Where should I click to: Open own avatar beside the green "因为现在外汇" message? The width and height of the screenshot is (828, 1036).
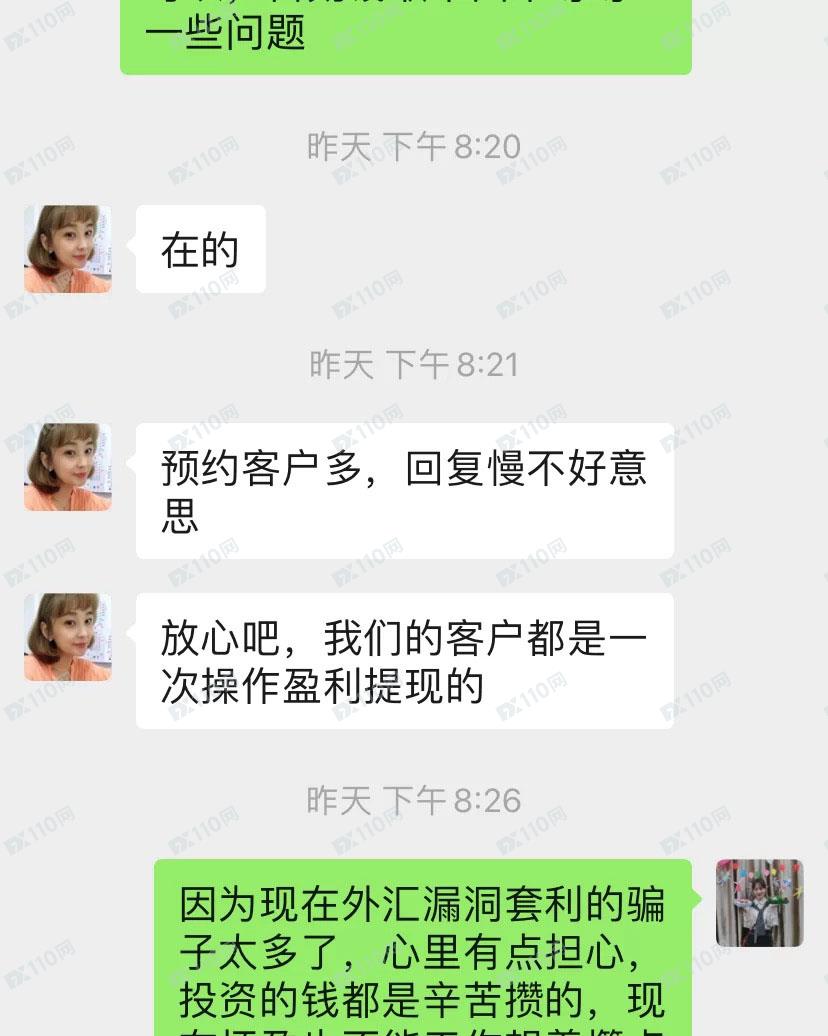pos(759,903)
